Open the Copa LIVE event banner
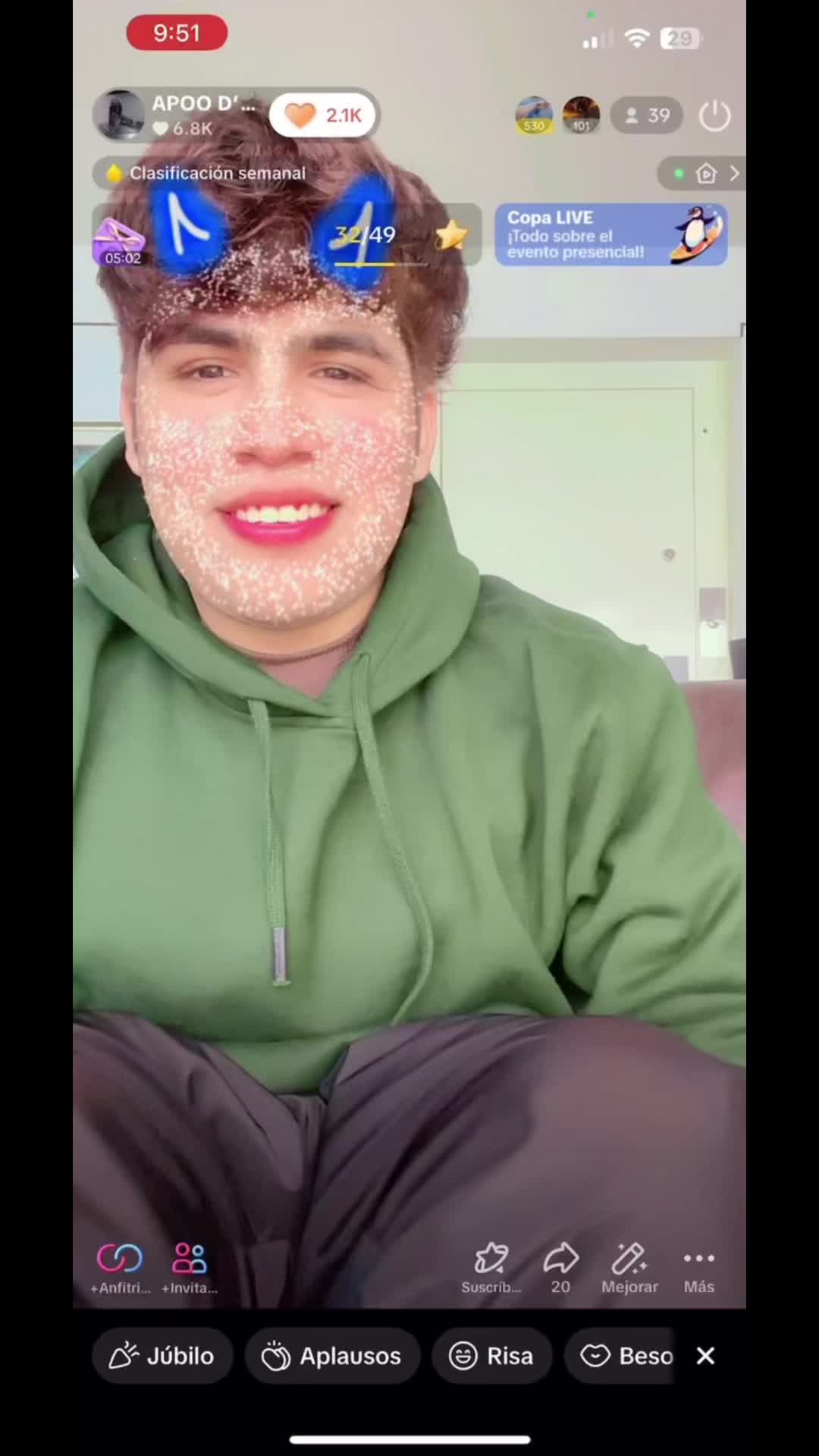 [x=611, y=235]
